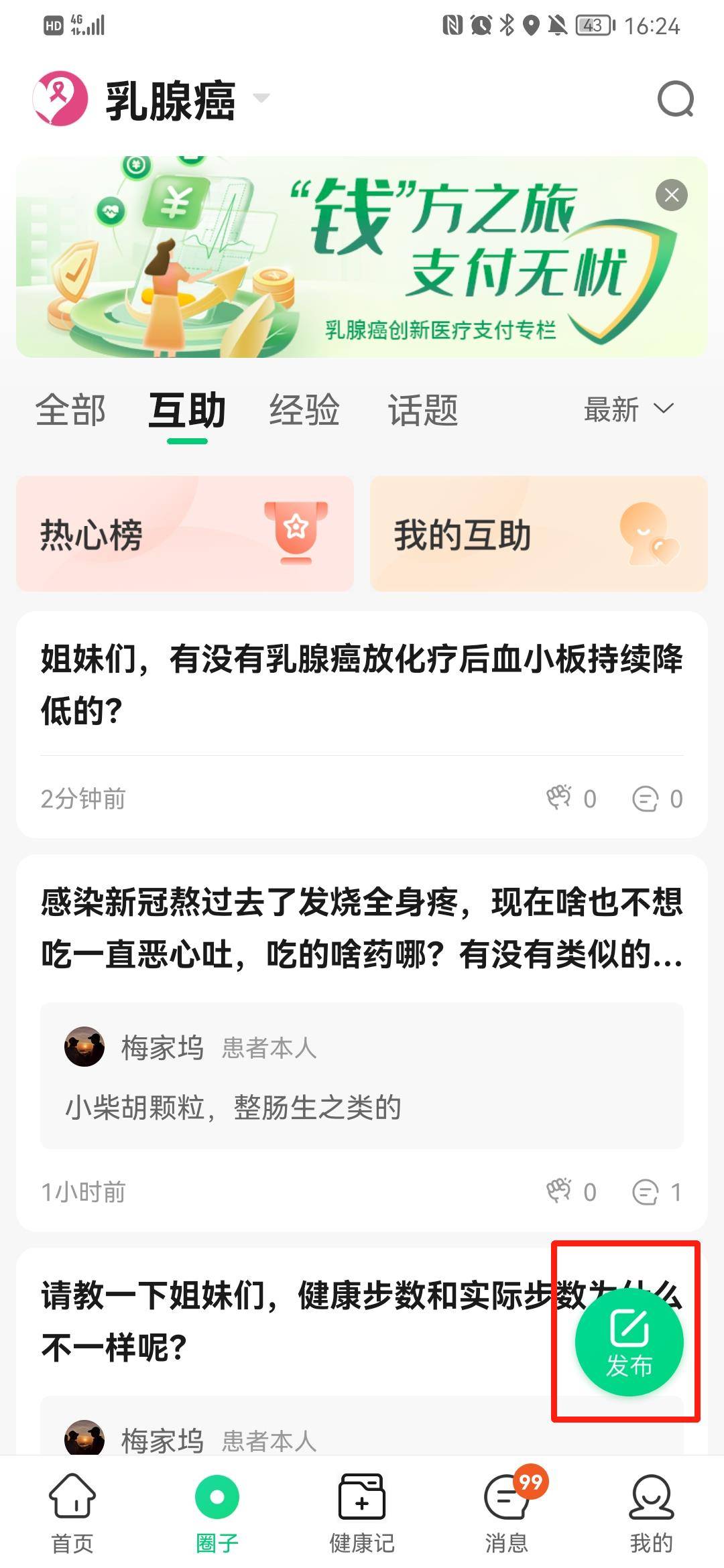Expand the 乳腺癌 circle dropdown
Viewport: 724px width, 1568px height.
(x=261, y=99)
